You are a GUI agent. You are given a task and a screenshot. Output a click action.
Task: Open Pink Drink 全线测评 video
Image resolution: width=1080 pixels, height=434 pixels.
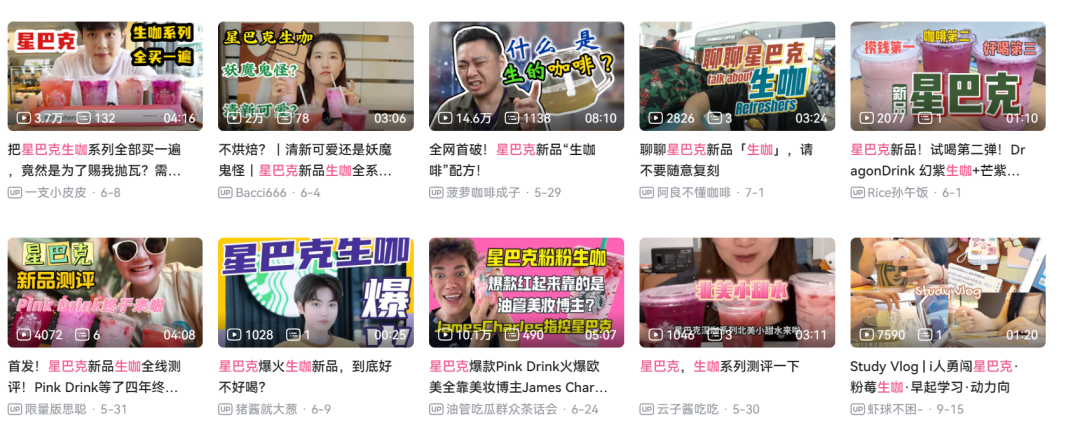(105, 292)
